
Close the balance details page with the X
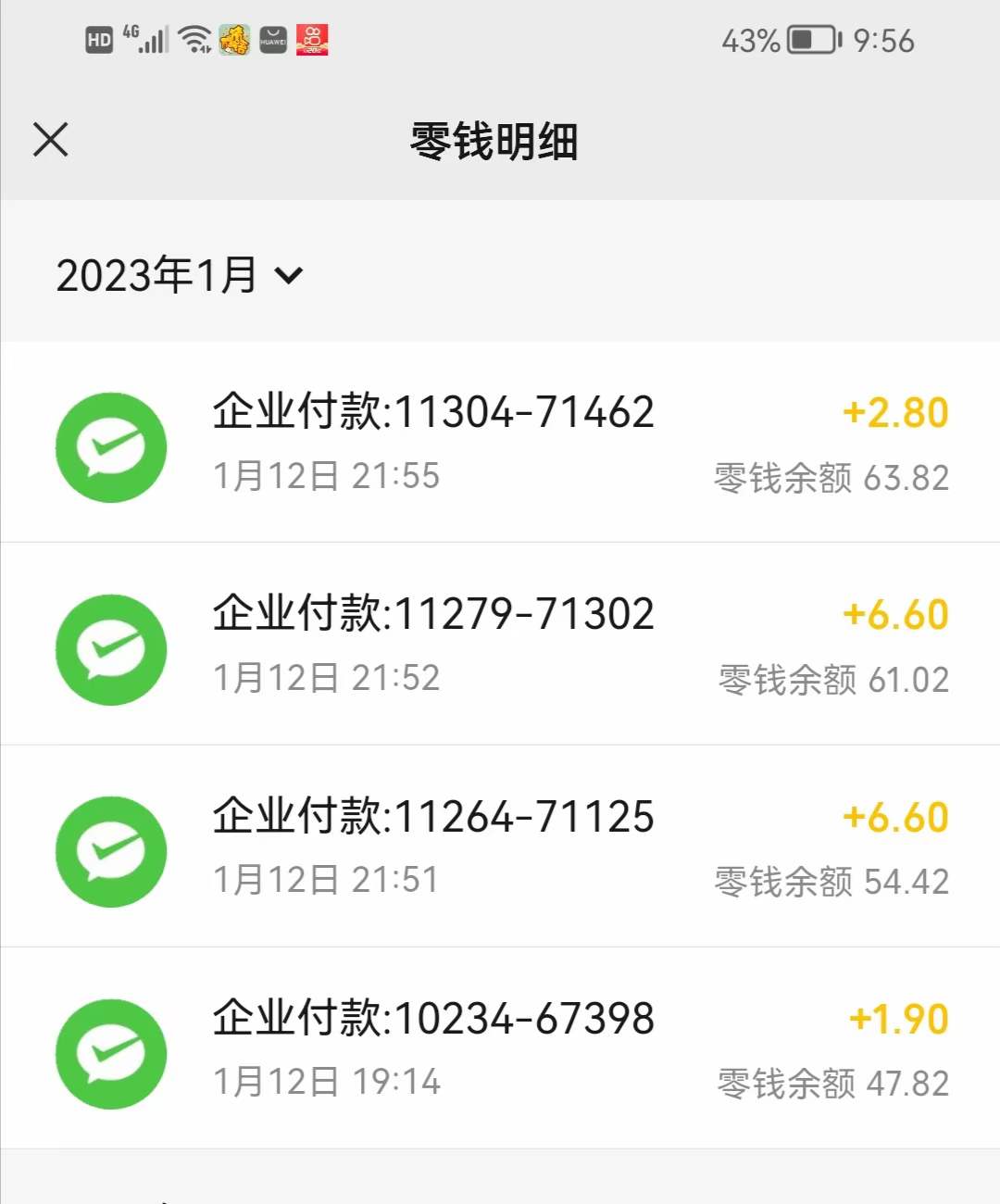pyautogui.click(x=51, y=139)
